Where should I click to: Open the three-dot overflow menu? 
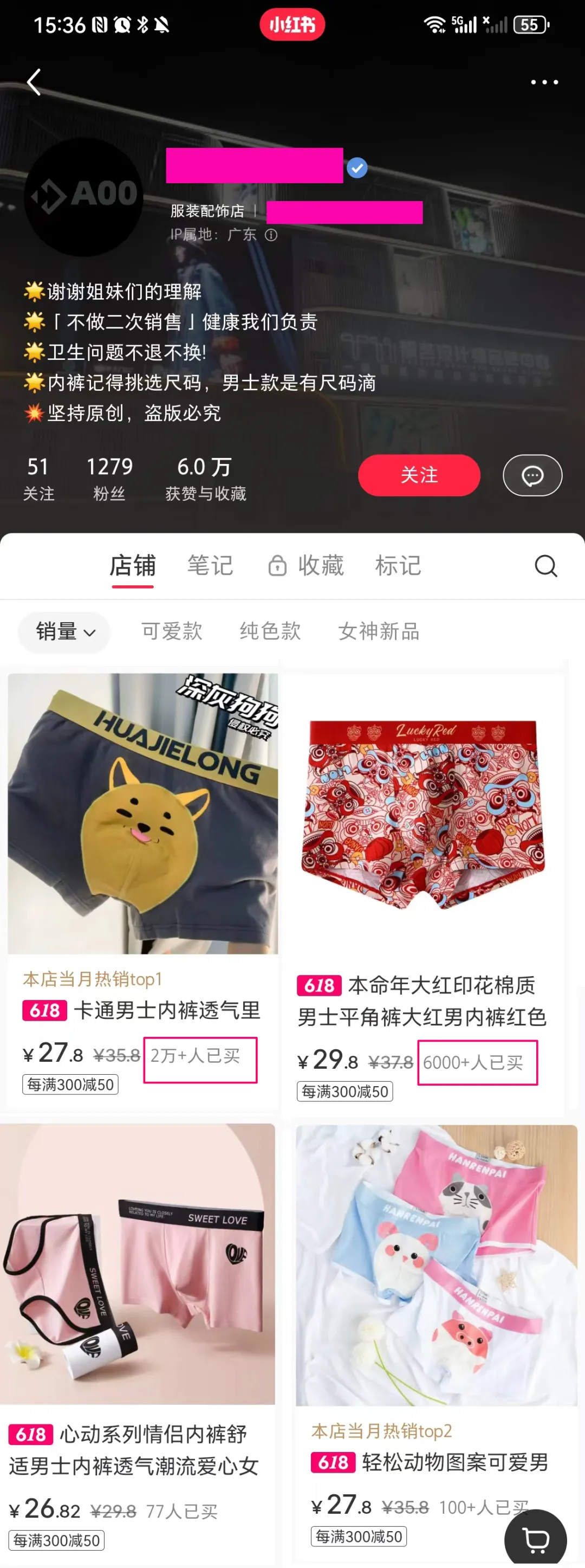[544, 82]
